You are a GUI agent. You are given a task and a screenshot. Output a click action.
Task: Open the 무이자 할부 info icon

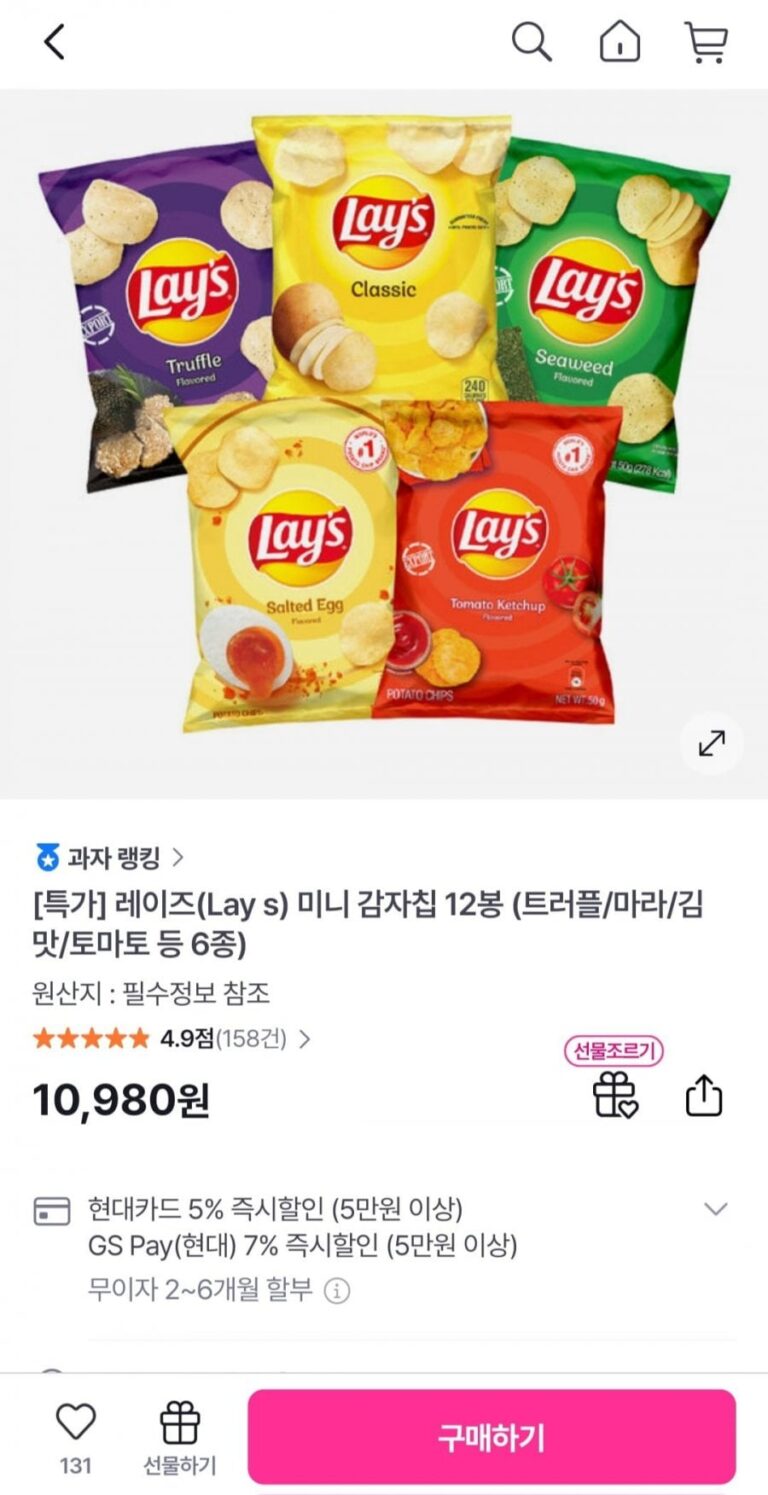click(x=338, y=1291)
